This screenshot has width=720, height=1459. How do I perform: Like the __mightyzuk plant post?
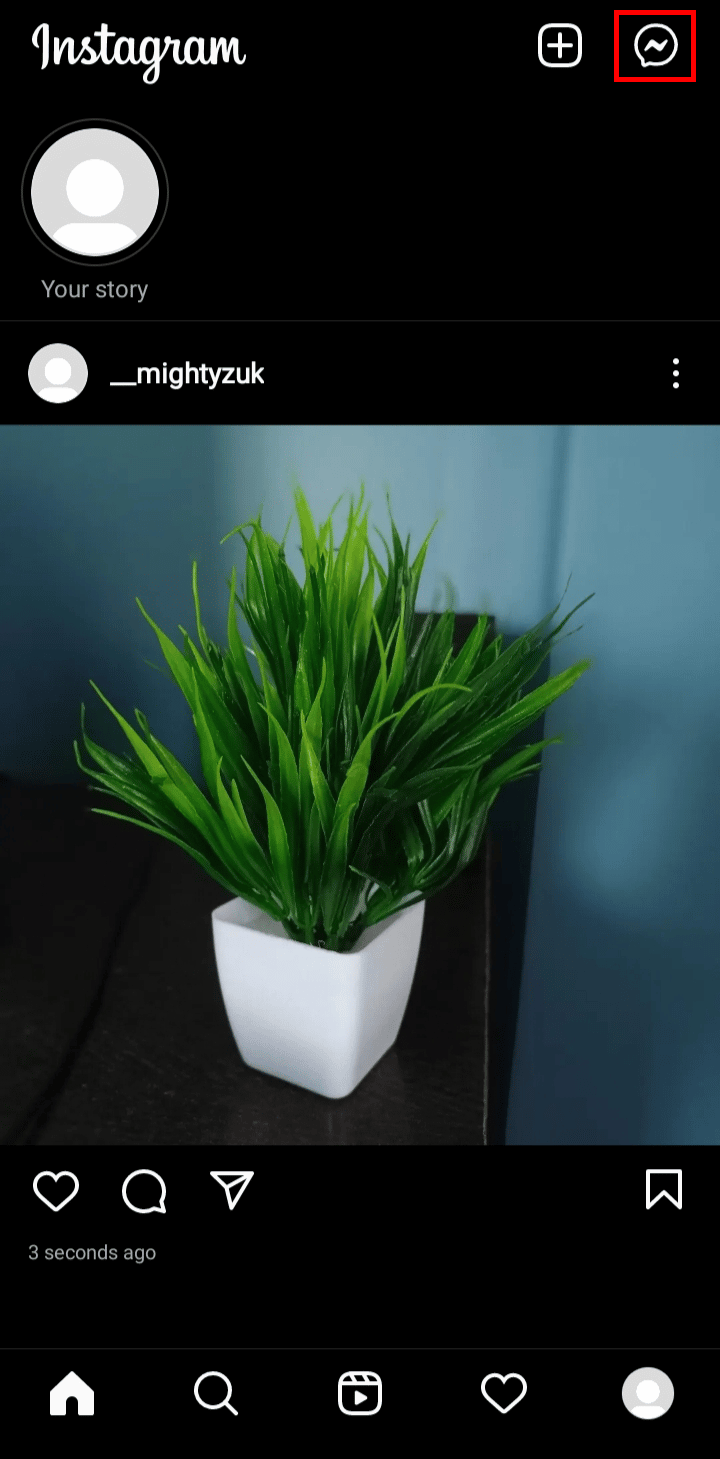56,1191
